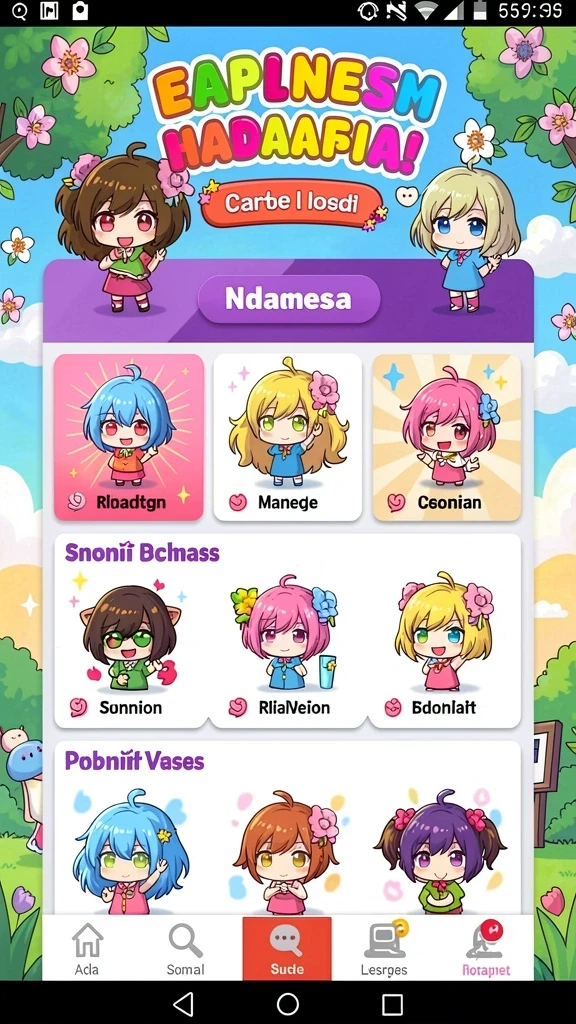The width and height of the screenshot is (576, 1024).
Task: Switch to the Sude tab
Action: coord(287,948)
